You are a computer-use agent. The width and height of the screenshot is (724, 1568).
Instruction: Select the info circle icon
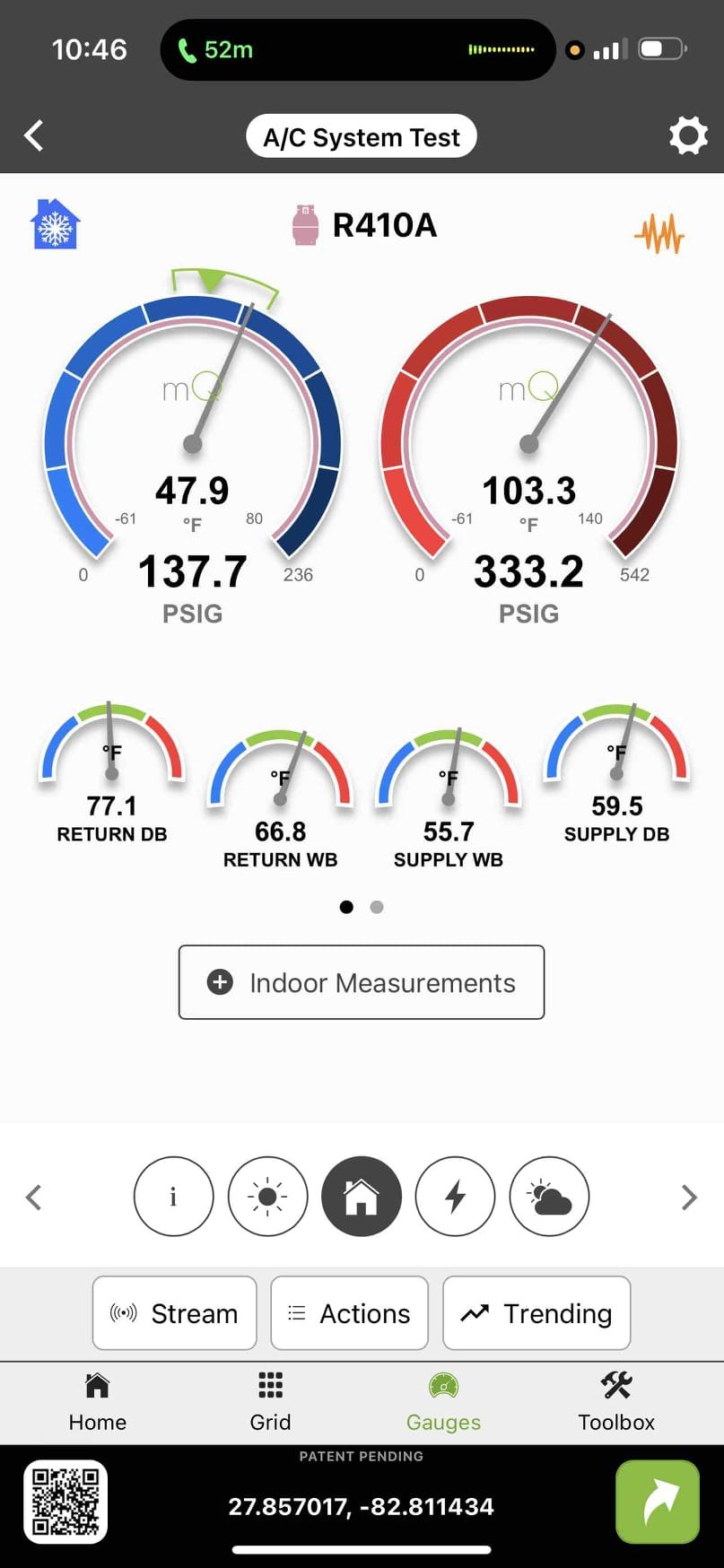coord(173,1197)
